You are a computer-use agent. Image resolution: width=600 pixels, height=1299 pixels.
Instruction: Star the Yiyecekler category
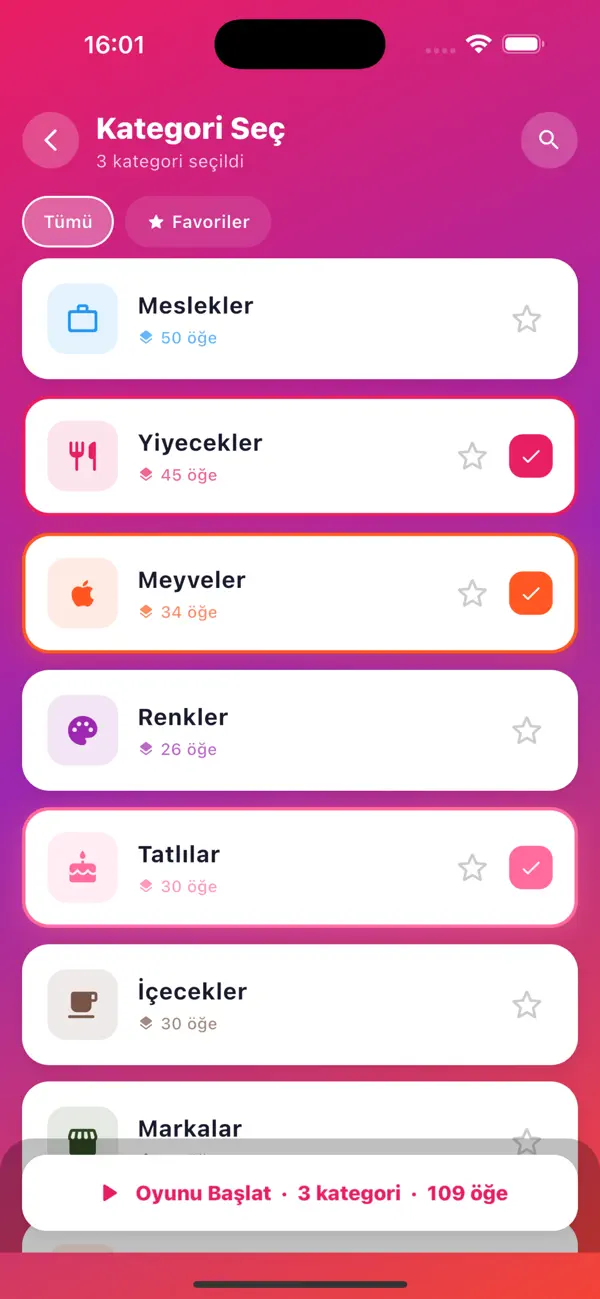click(472, 456)
